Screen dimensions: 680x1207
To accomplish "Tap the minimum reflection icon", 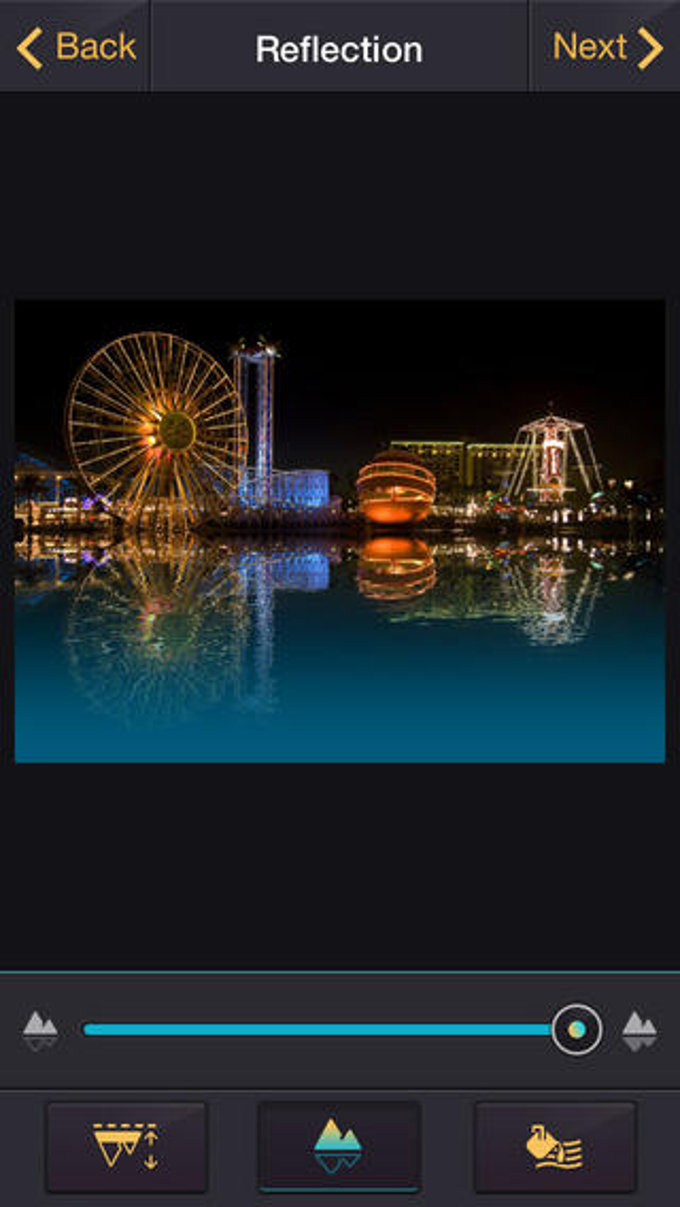I will (40, 1030).
